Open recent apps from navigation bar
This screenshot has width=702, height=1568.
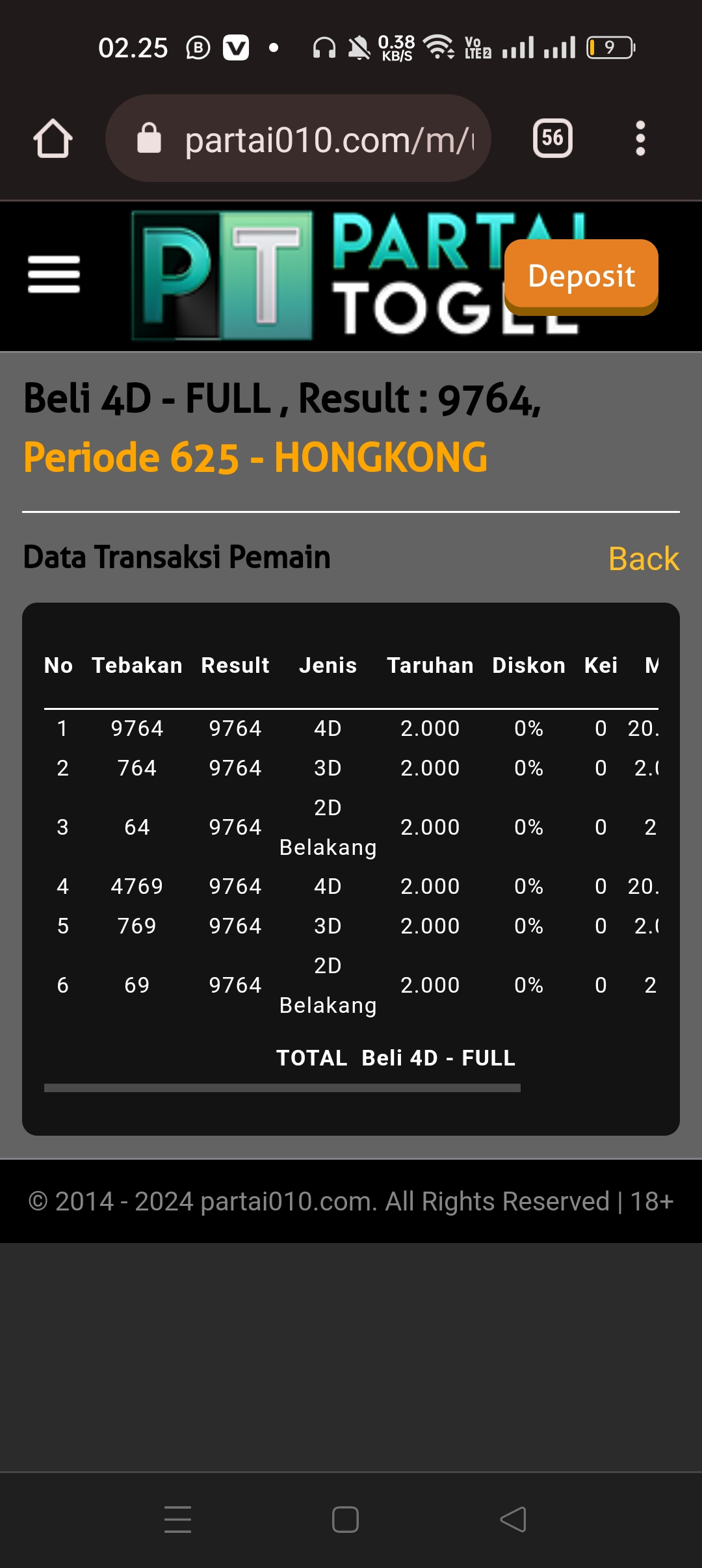pos(177,1519)
